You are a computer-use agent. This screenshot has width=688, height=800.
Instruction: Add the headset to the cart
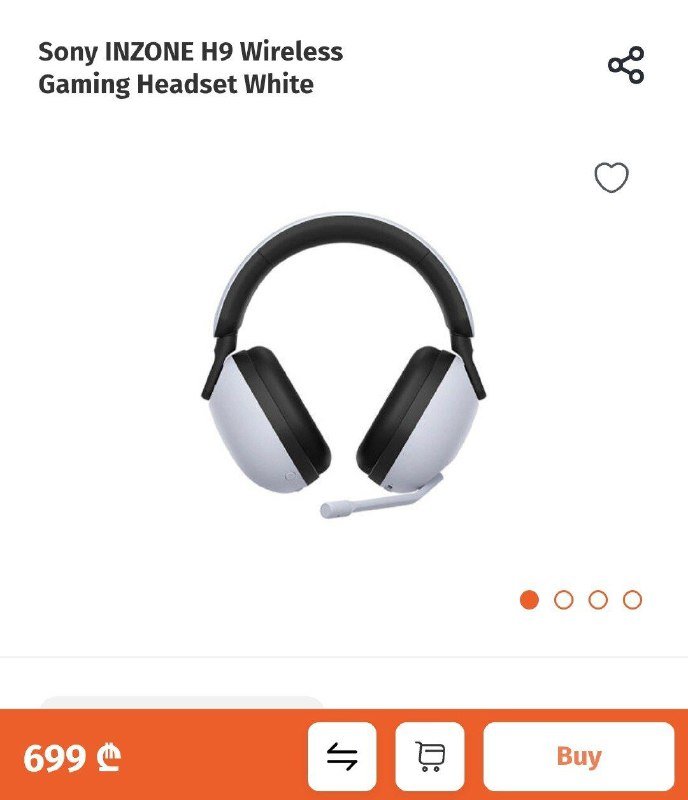tap(430, 756)
